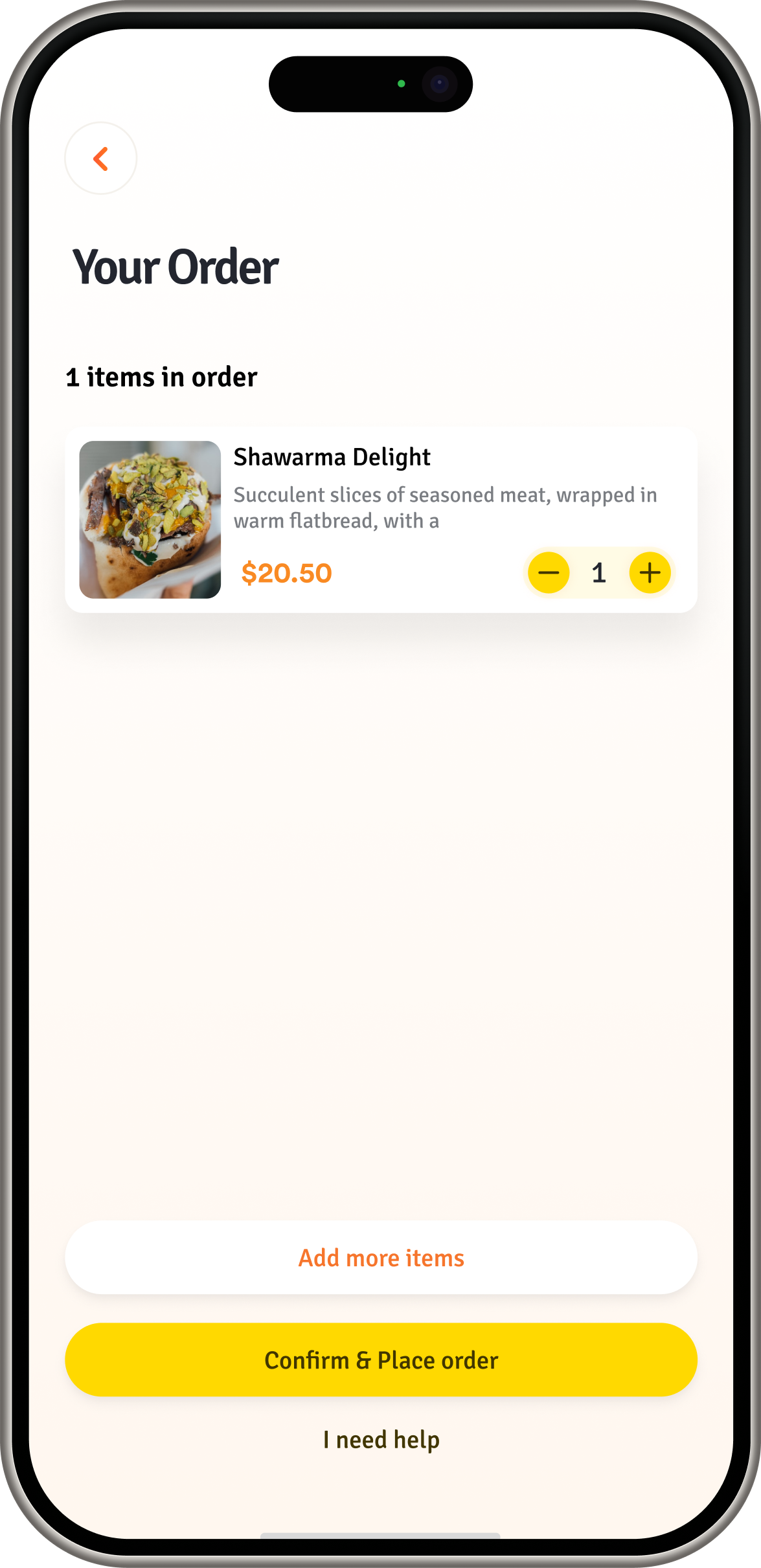
Task: Confirm & Place order
Action: [x=381, y=1360]
